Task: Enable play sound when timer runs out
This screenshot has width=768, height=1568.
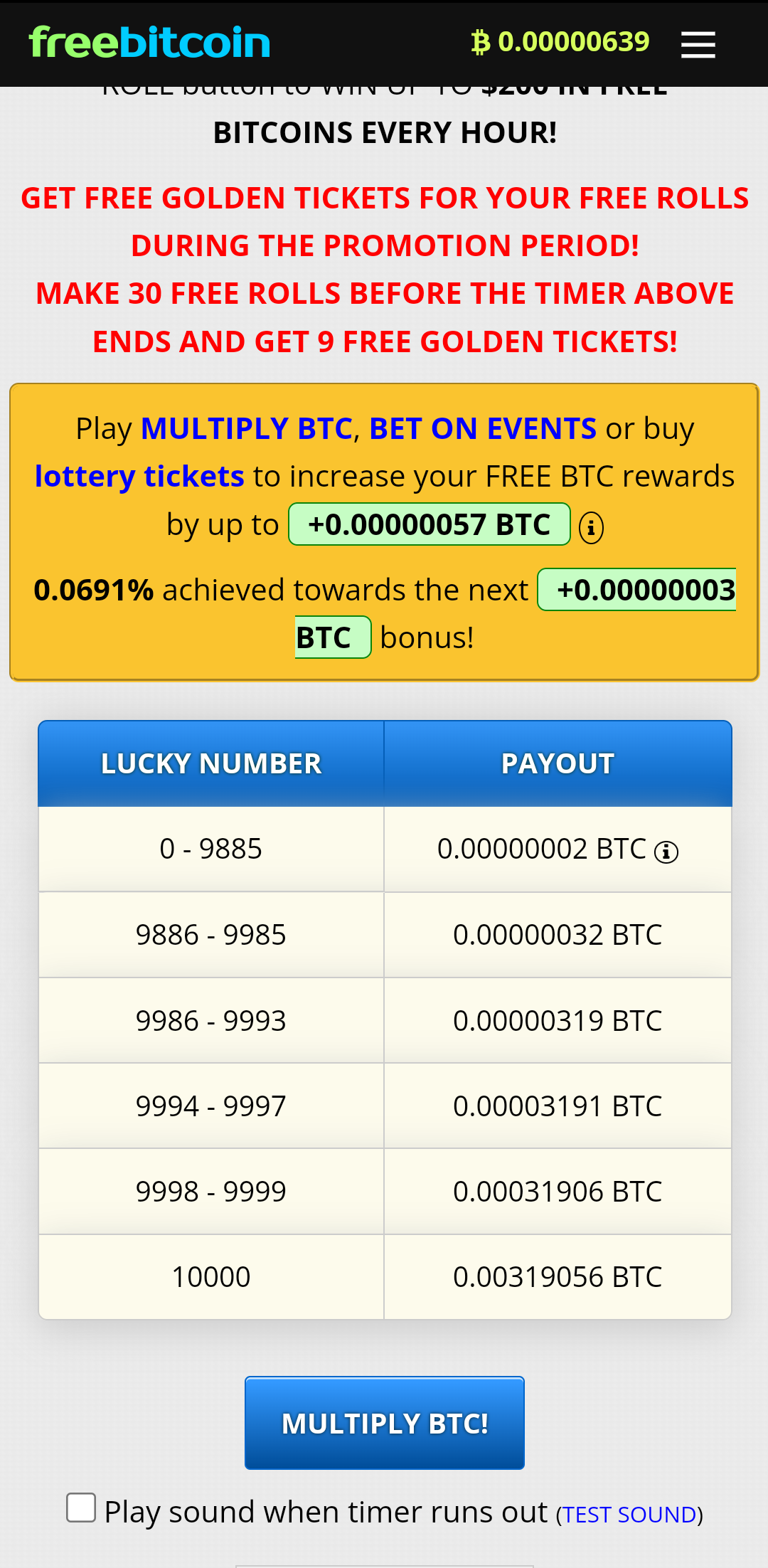Action: click(81, 1508)
